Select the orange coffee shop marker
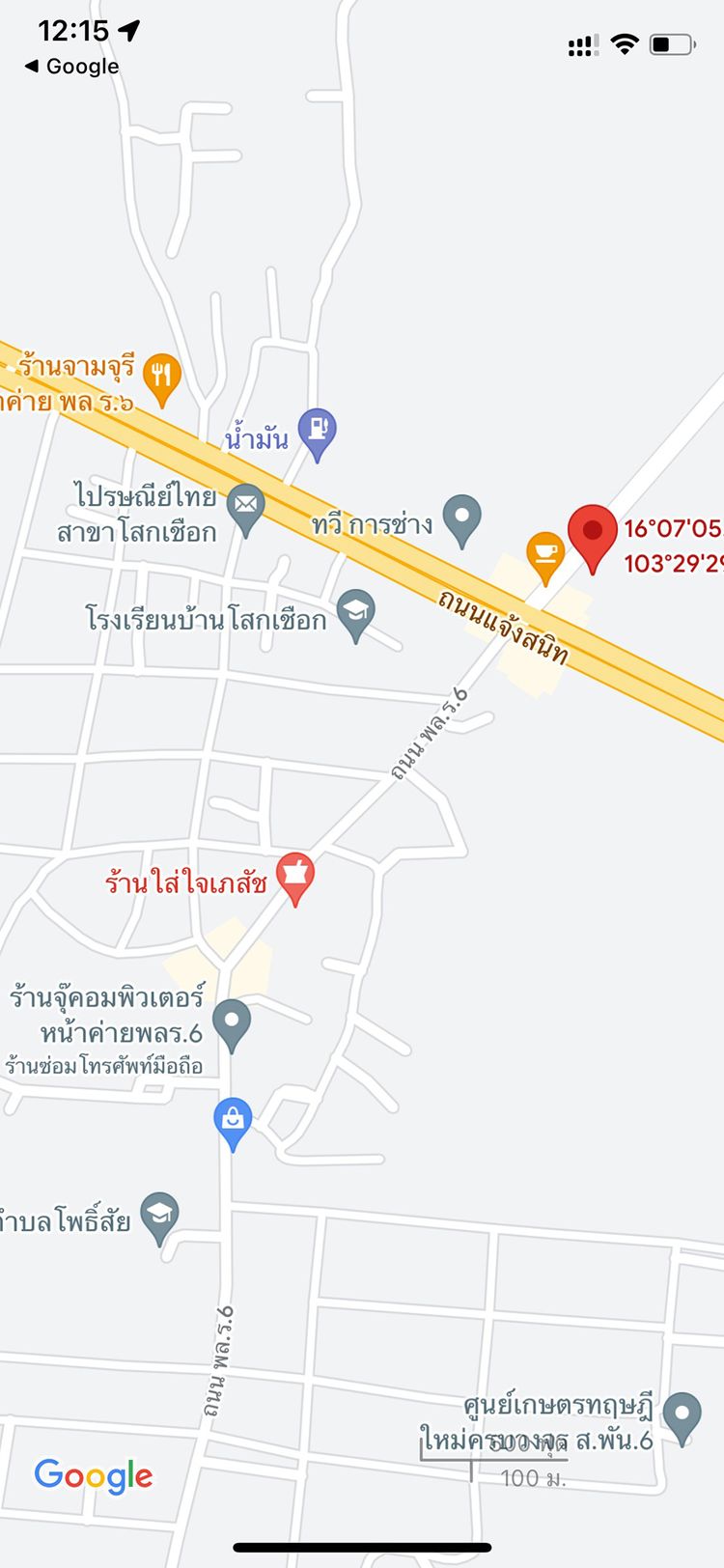This screenshot has width=724, height=1568. 545,555
